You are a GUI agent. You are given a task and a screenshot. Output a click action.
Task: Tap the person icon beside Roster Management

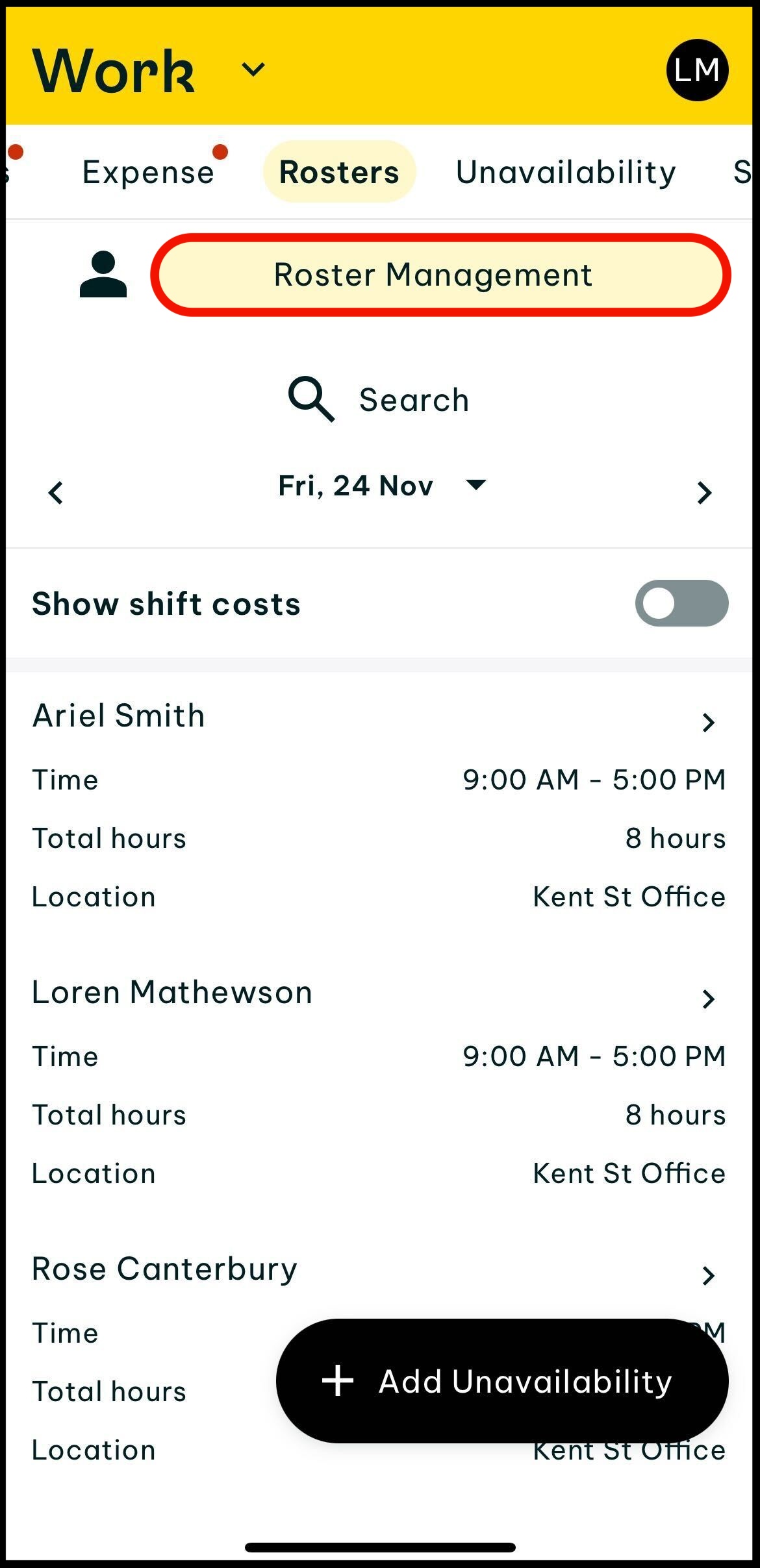click(103, 275)
